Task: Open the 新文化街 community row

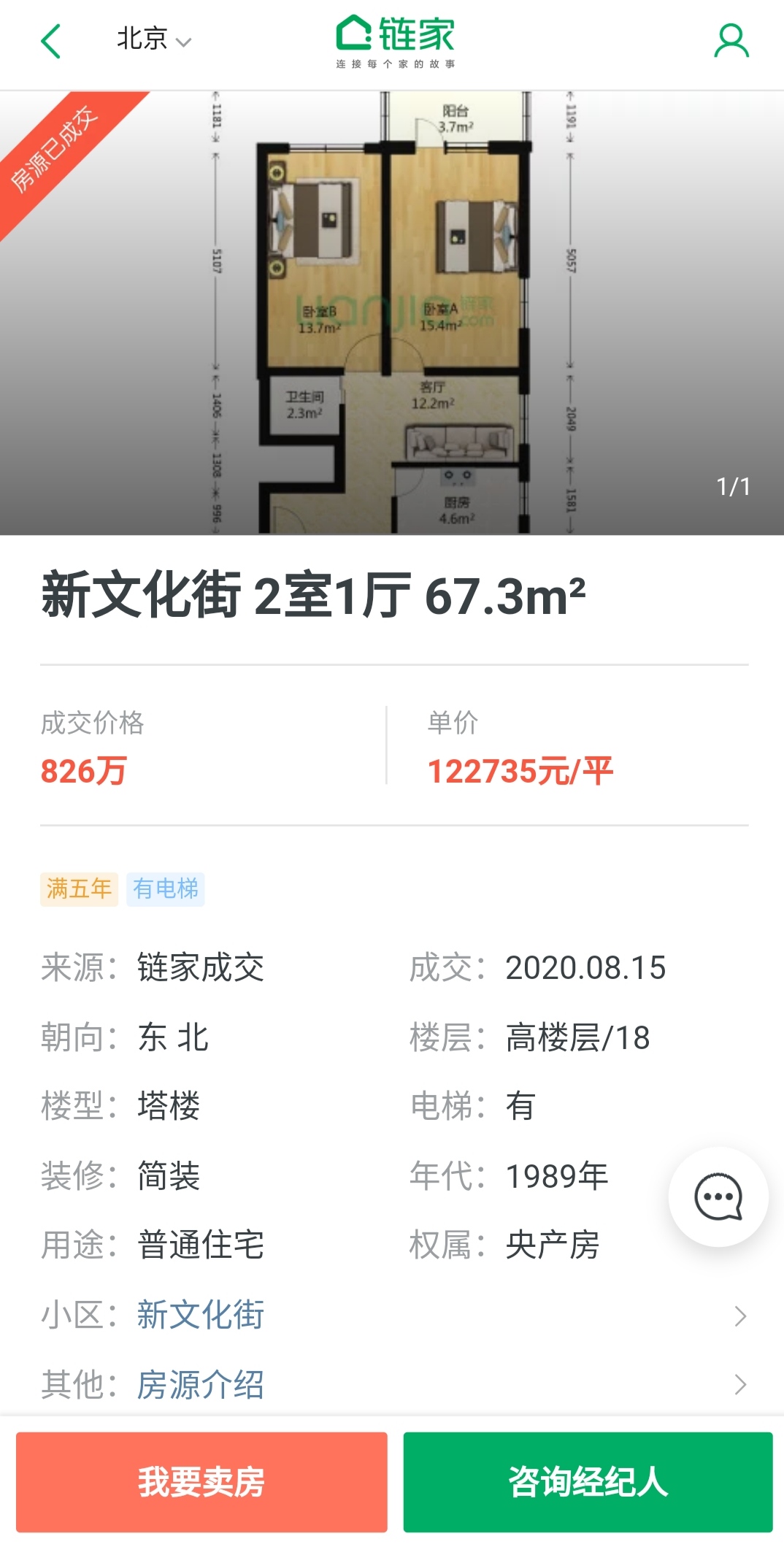Action: tap(394, 1315)
